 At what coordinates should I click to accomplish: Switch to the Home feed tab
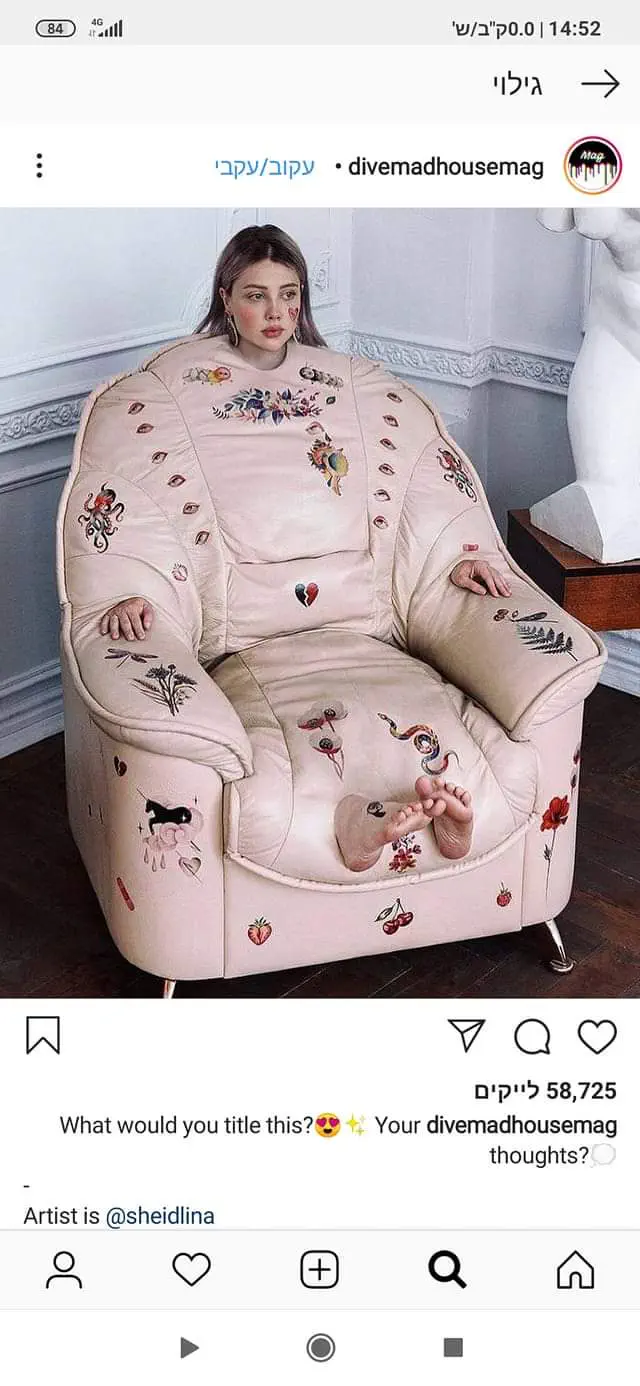575,1270
